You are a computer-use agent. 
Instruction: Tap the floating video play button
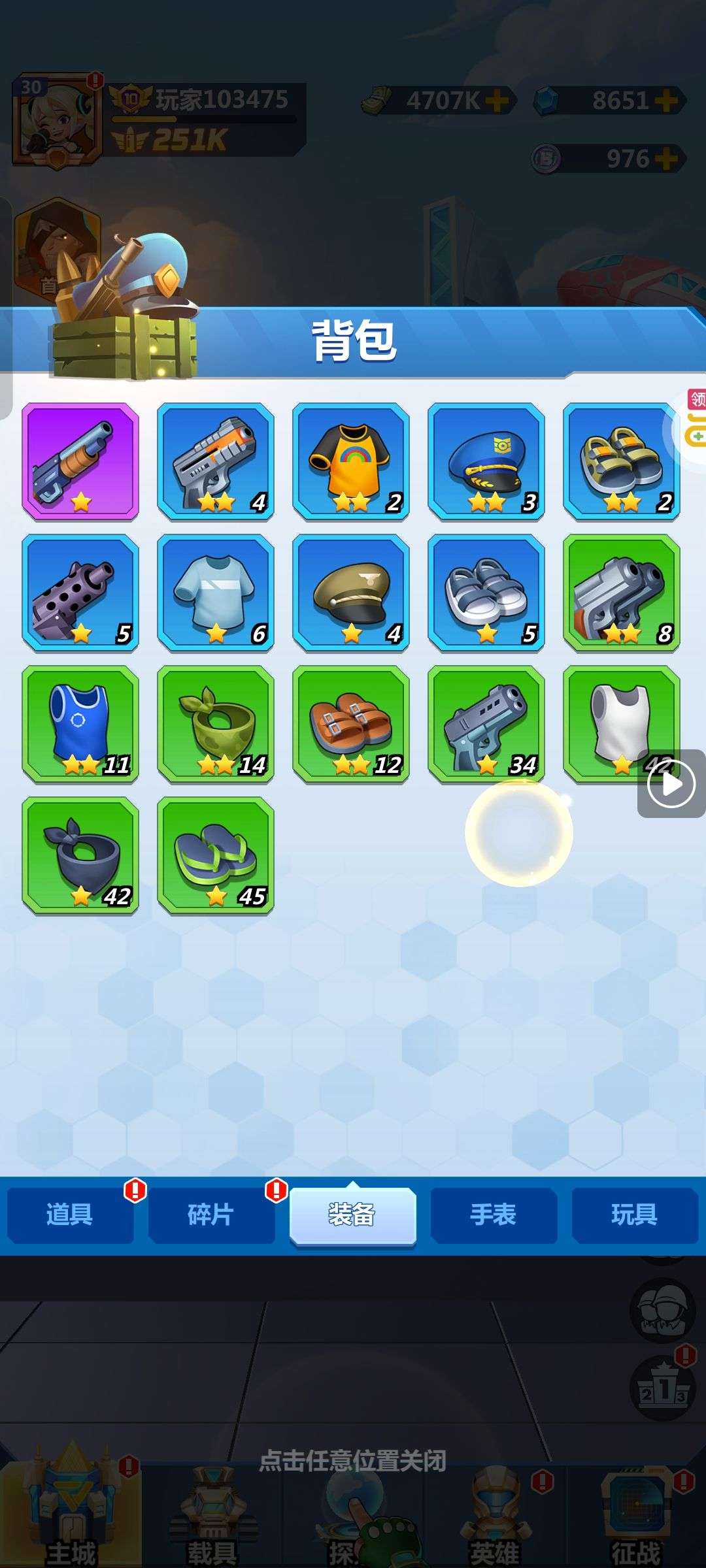(671, 784)
